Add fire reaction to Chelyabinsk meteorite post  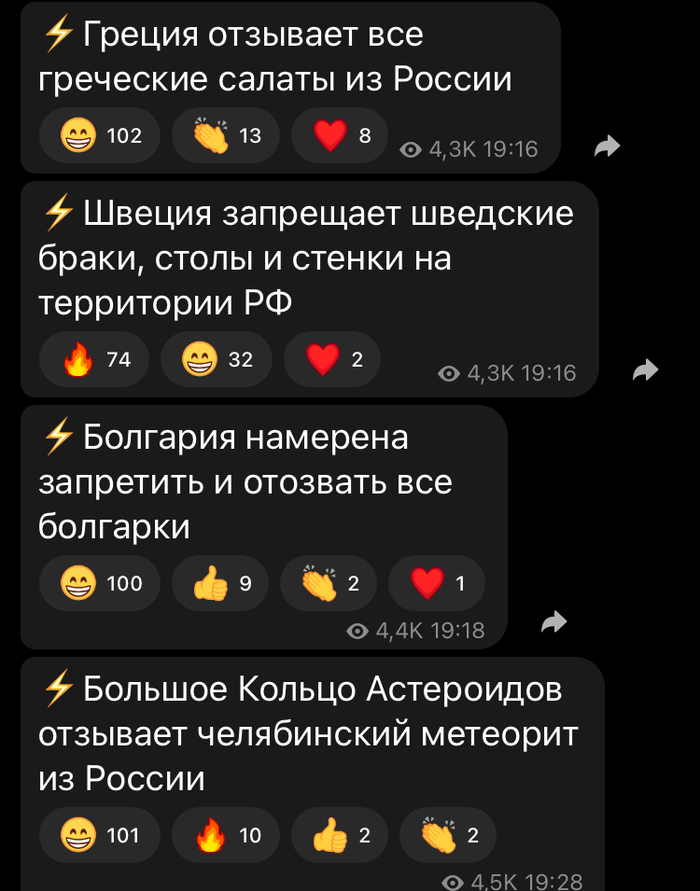[x=227, y=836]
